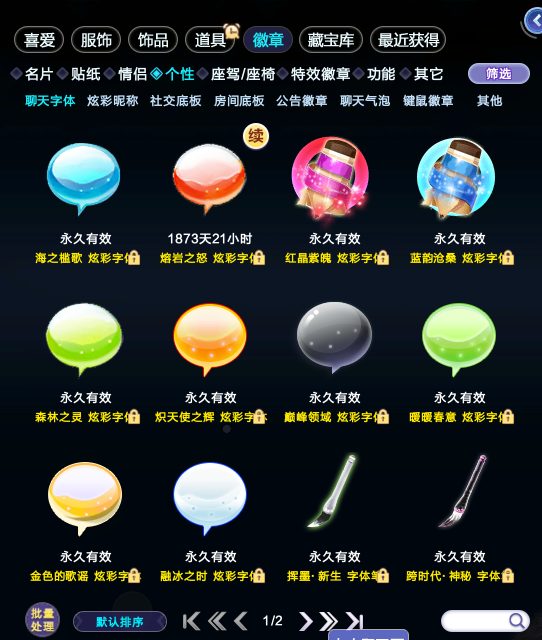Screen dimensions: 542x640
Task: Open the 熔岩之怒 item with renew badge
Action: [211, 202]
